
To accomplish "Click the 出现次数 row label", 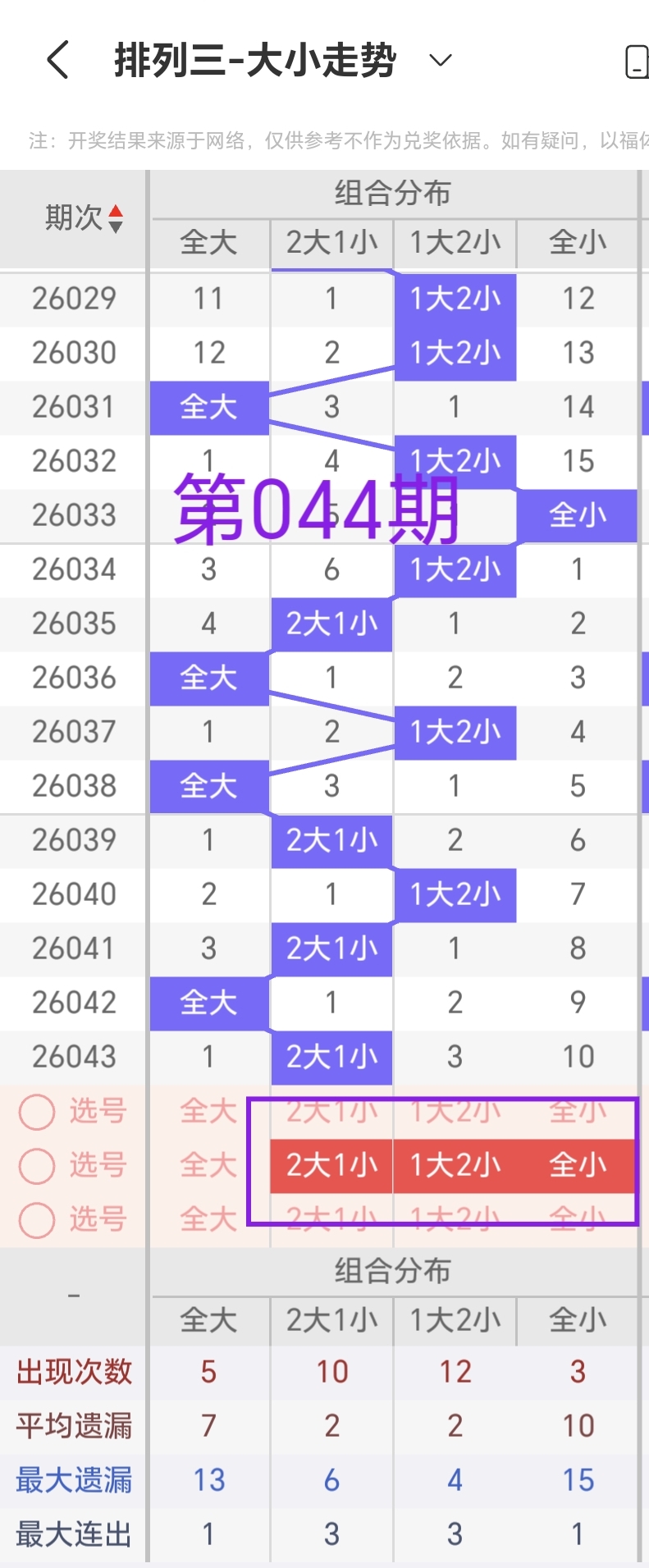I will coord(72,1372).
